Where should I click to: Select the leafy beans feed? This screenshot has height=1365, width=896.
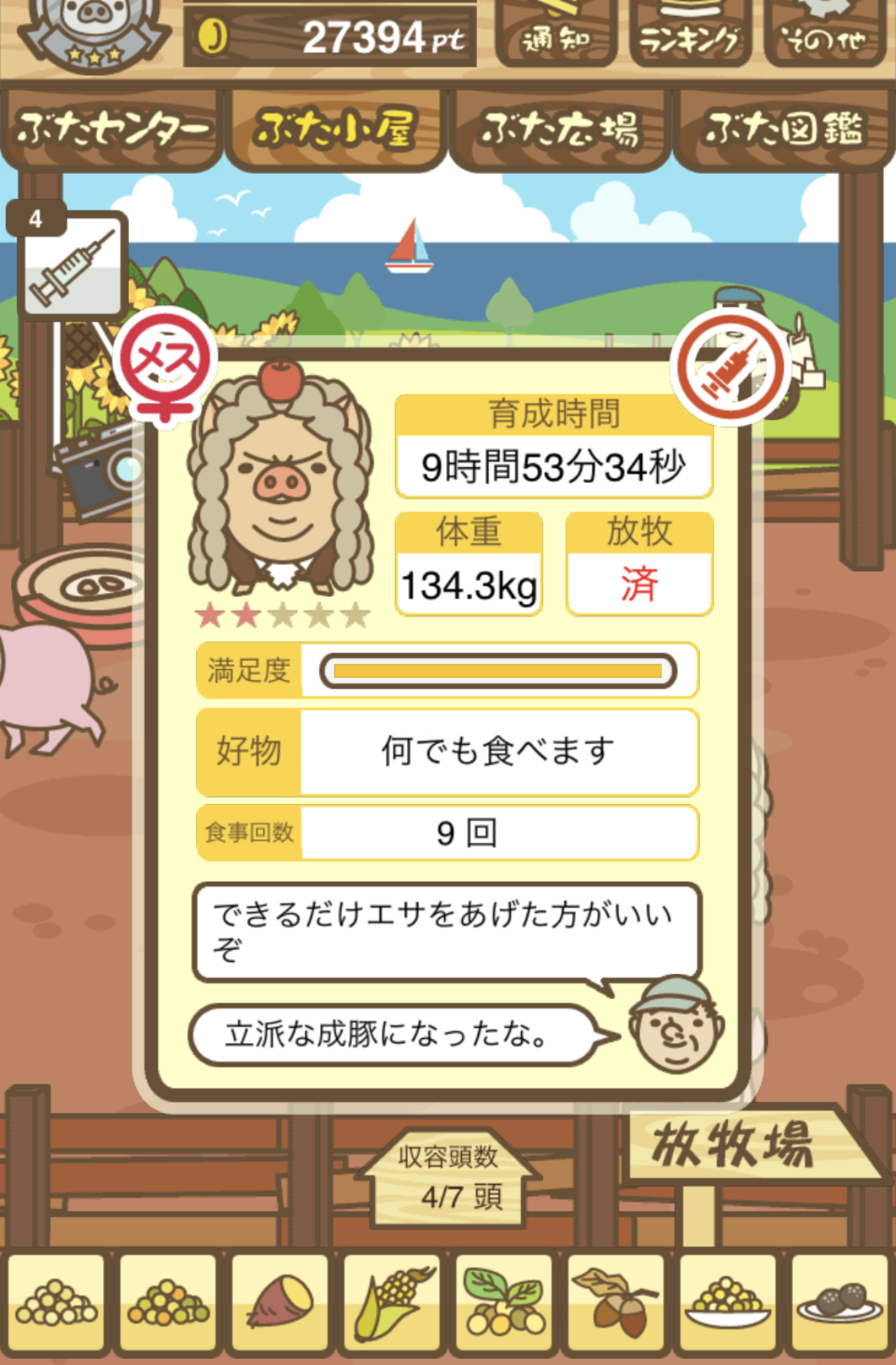pos(504,1303)
